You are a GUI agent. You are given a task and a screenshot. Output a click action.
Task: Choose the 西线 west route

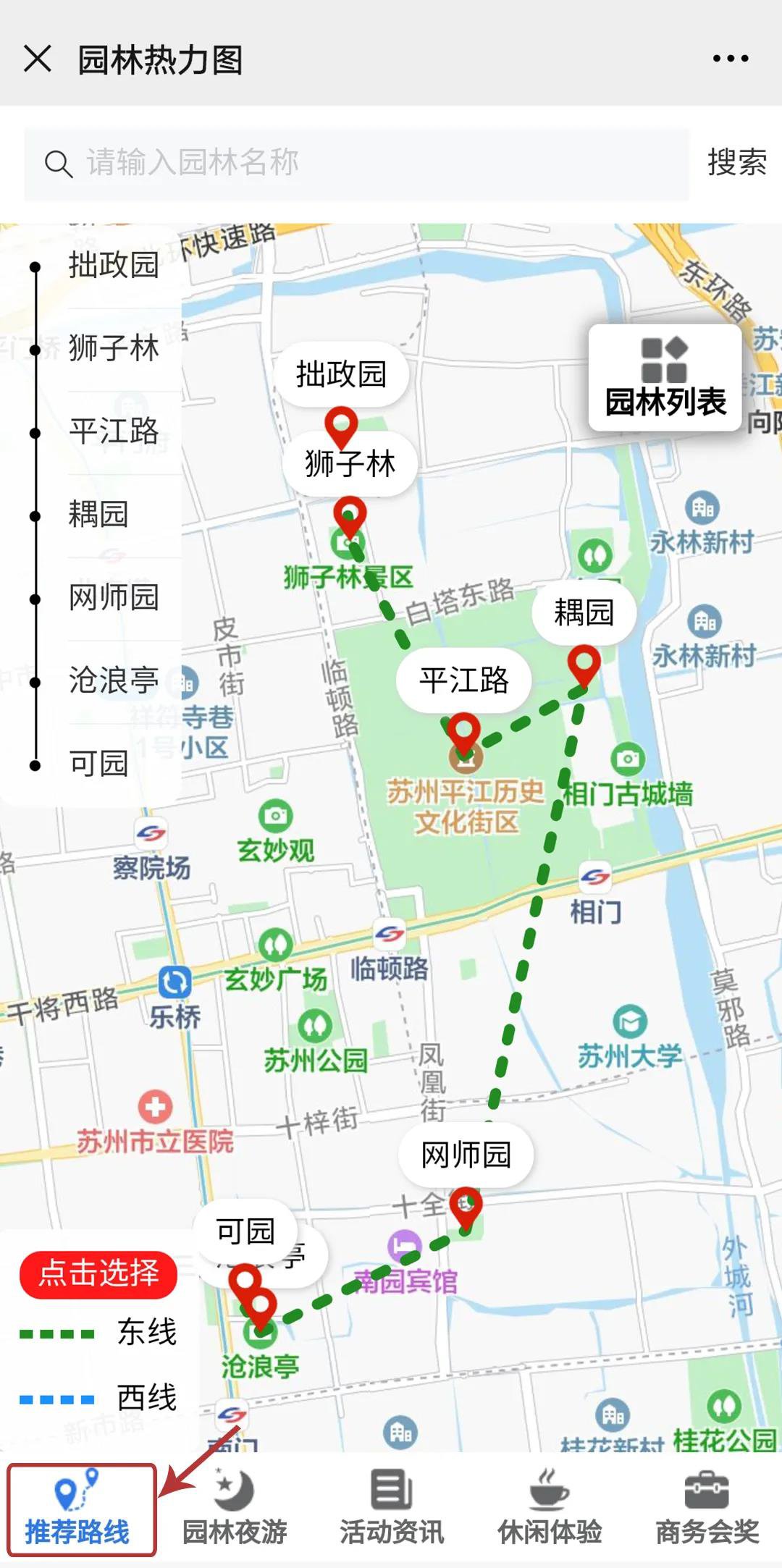pyautogui.click(x=98, y=1398)
